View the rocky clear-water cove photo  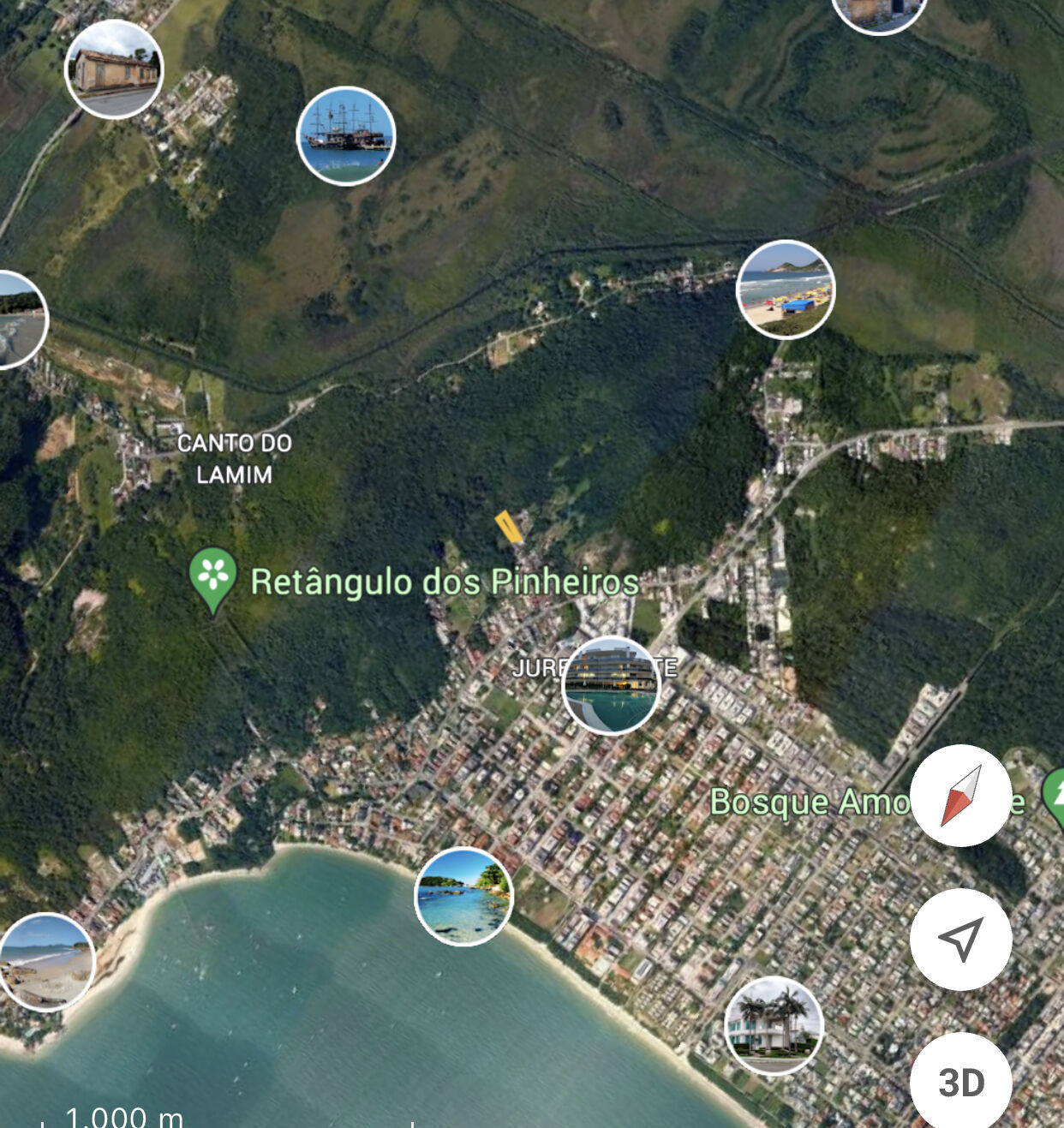pos(463,896)
